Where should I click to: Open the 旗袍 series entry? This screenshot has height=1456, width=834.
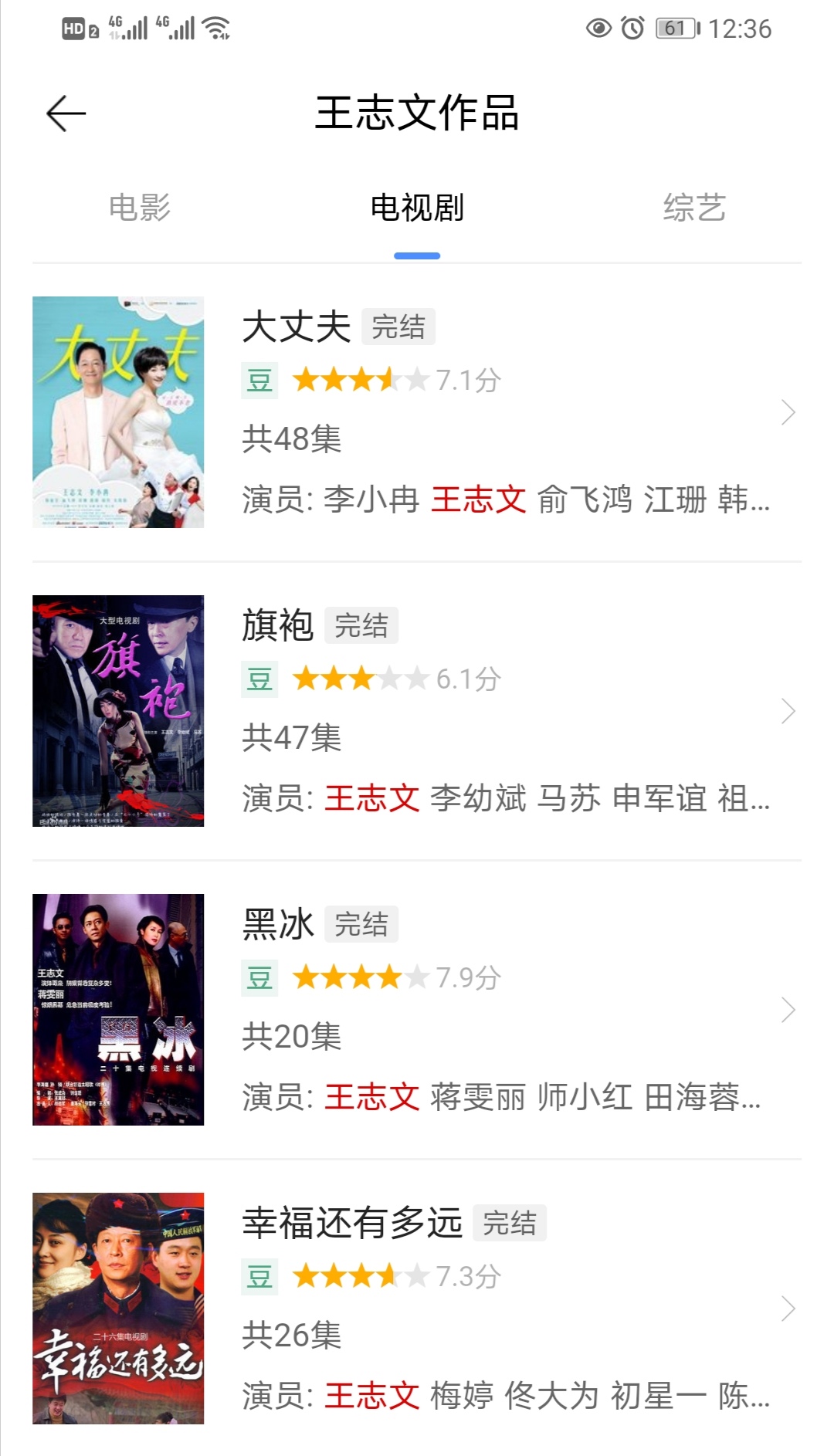pyautogui.click(x=417, y=711)
